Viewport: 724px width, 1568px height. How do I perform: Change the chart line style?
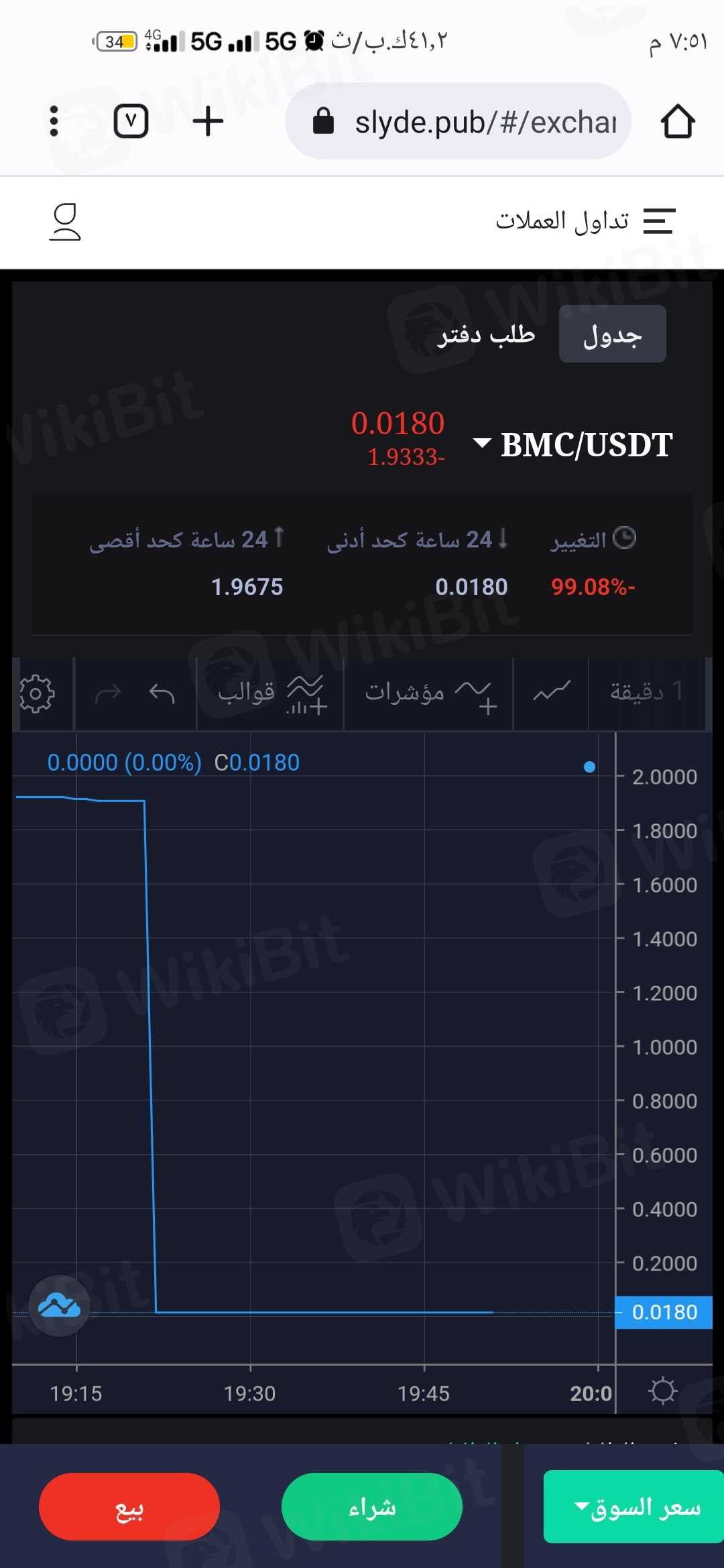(551, 692)
